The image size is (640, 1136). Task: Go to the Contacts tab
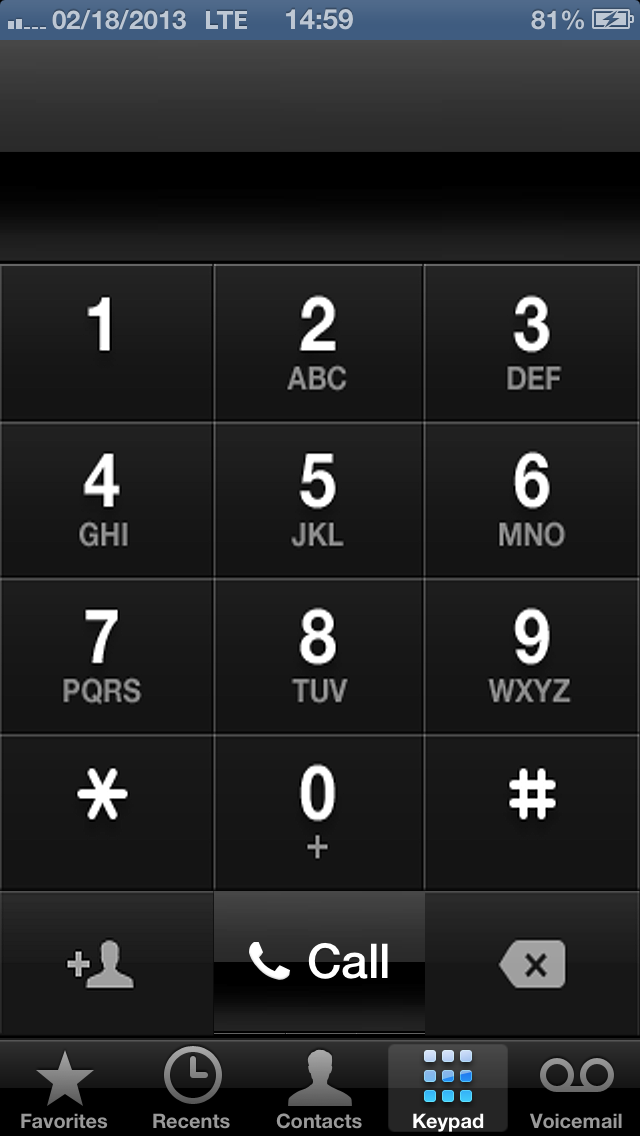click(x=319, y=1088)
